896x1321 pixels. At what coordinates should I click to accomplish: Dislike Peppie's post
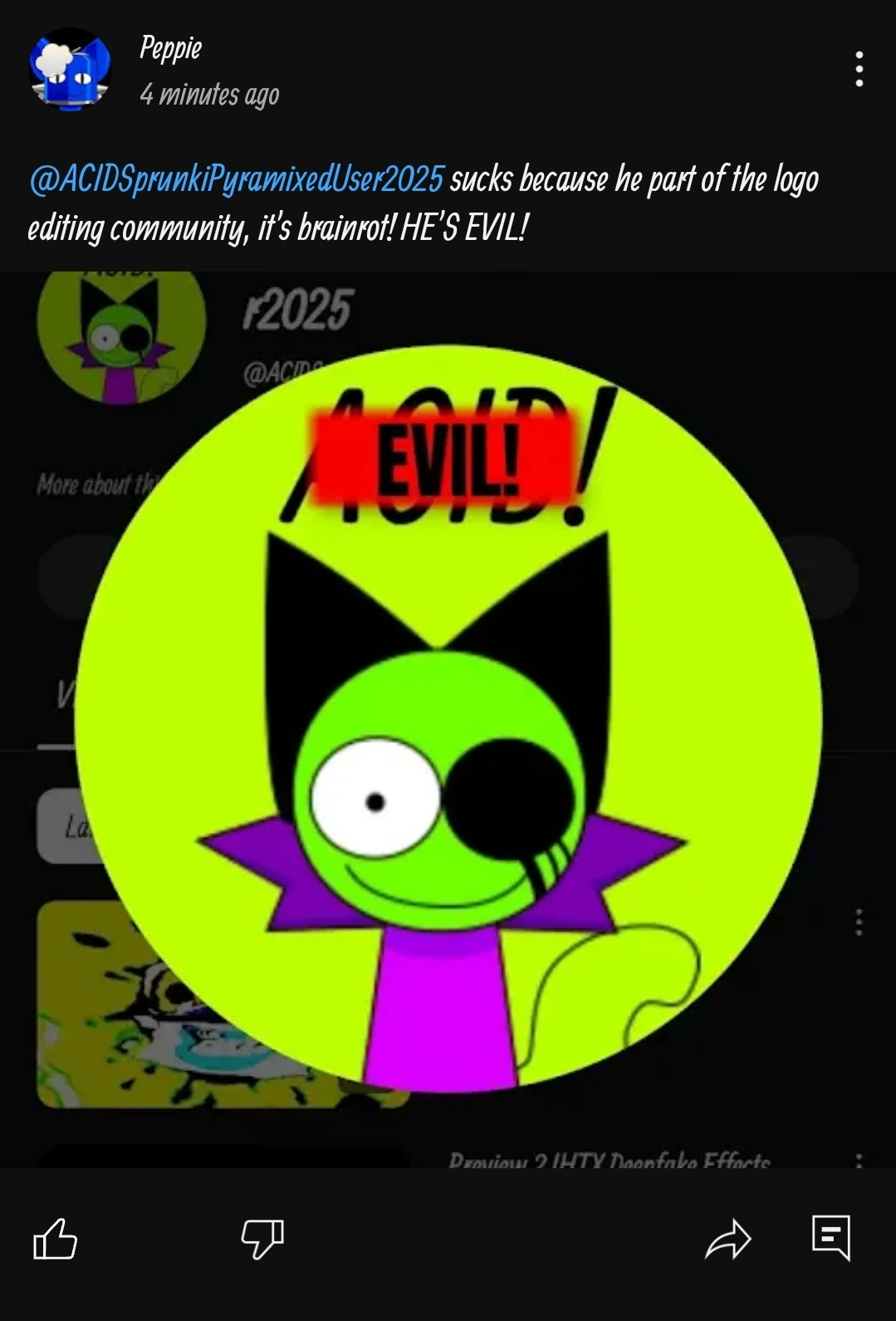[x=262, y=1239]
